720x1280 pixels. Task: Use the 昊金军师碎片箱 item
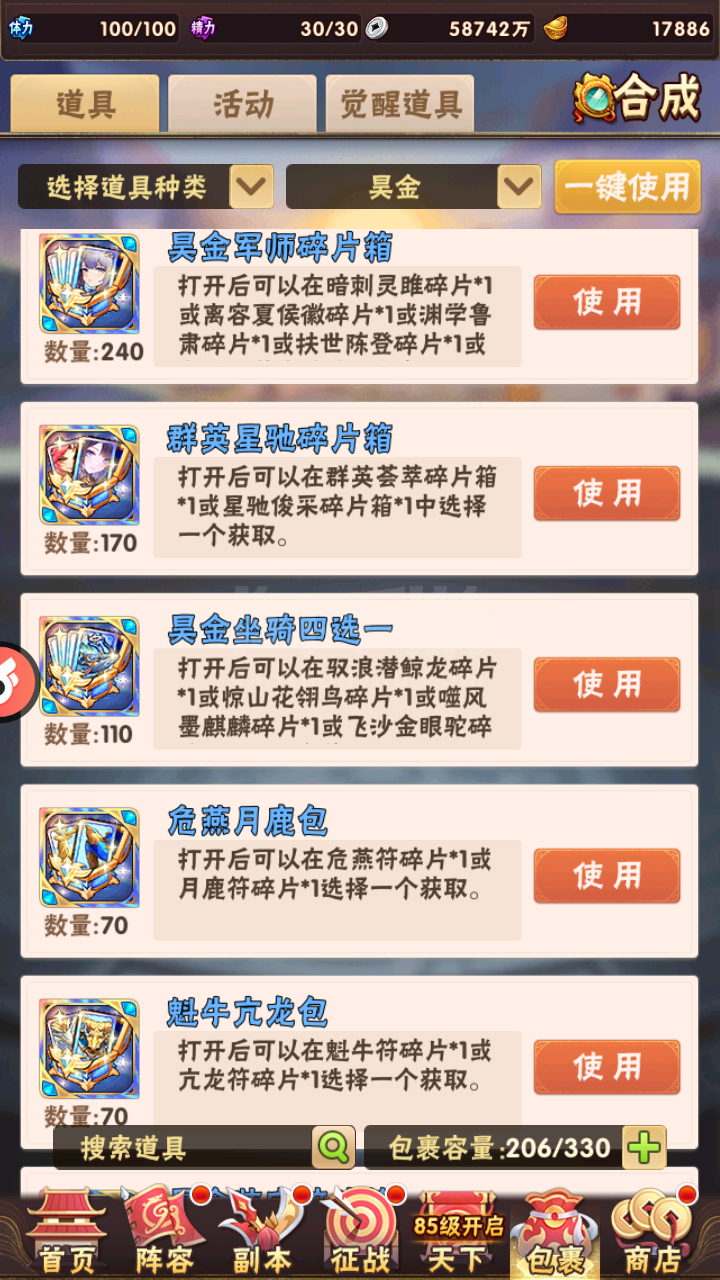[x=607, y=302]
